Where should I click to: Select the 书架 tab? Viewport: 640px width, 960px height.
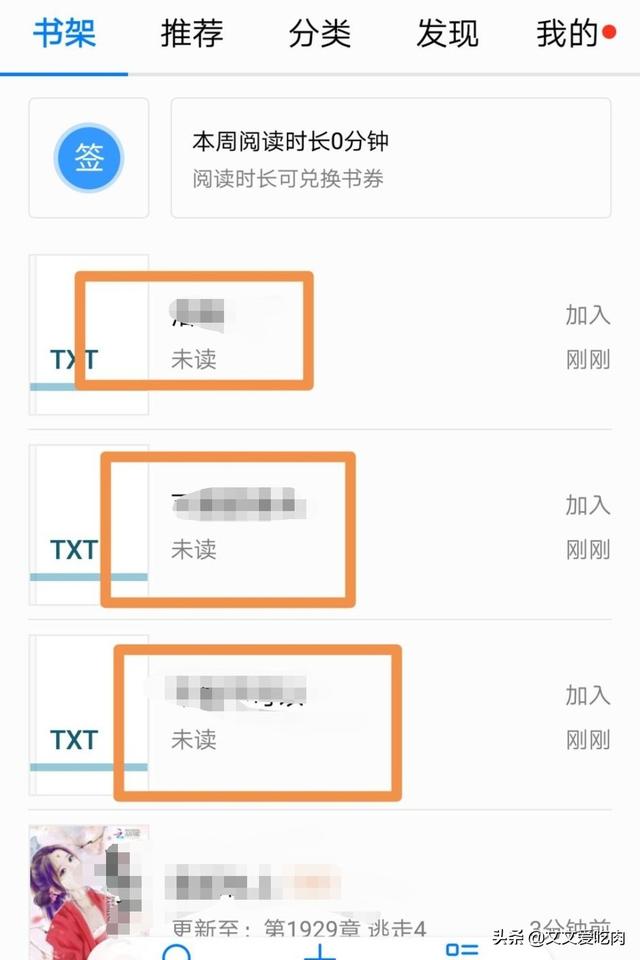click(64, 34)
